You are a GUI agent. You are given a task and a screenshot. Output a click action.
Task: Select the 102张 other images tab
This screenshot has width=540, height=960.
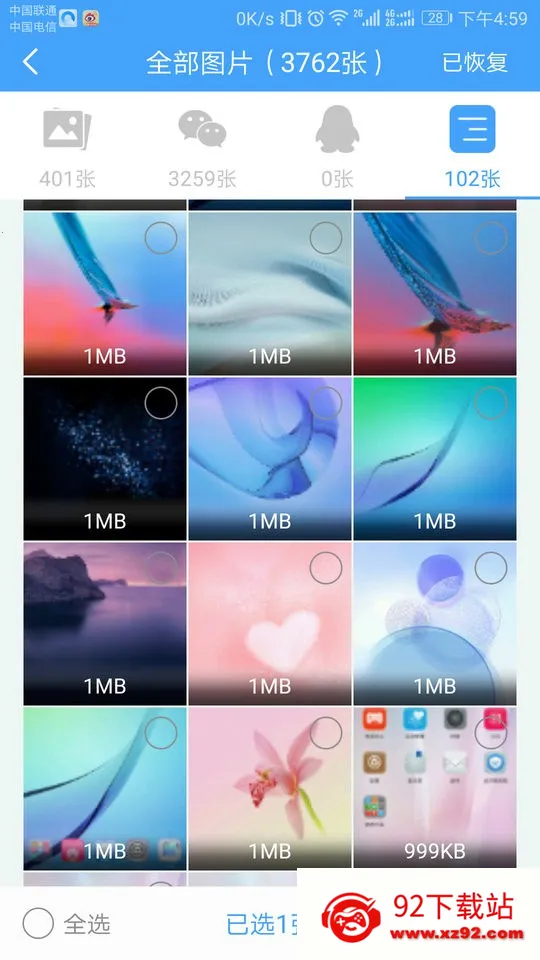coord(472,147)
